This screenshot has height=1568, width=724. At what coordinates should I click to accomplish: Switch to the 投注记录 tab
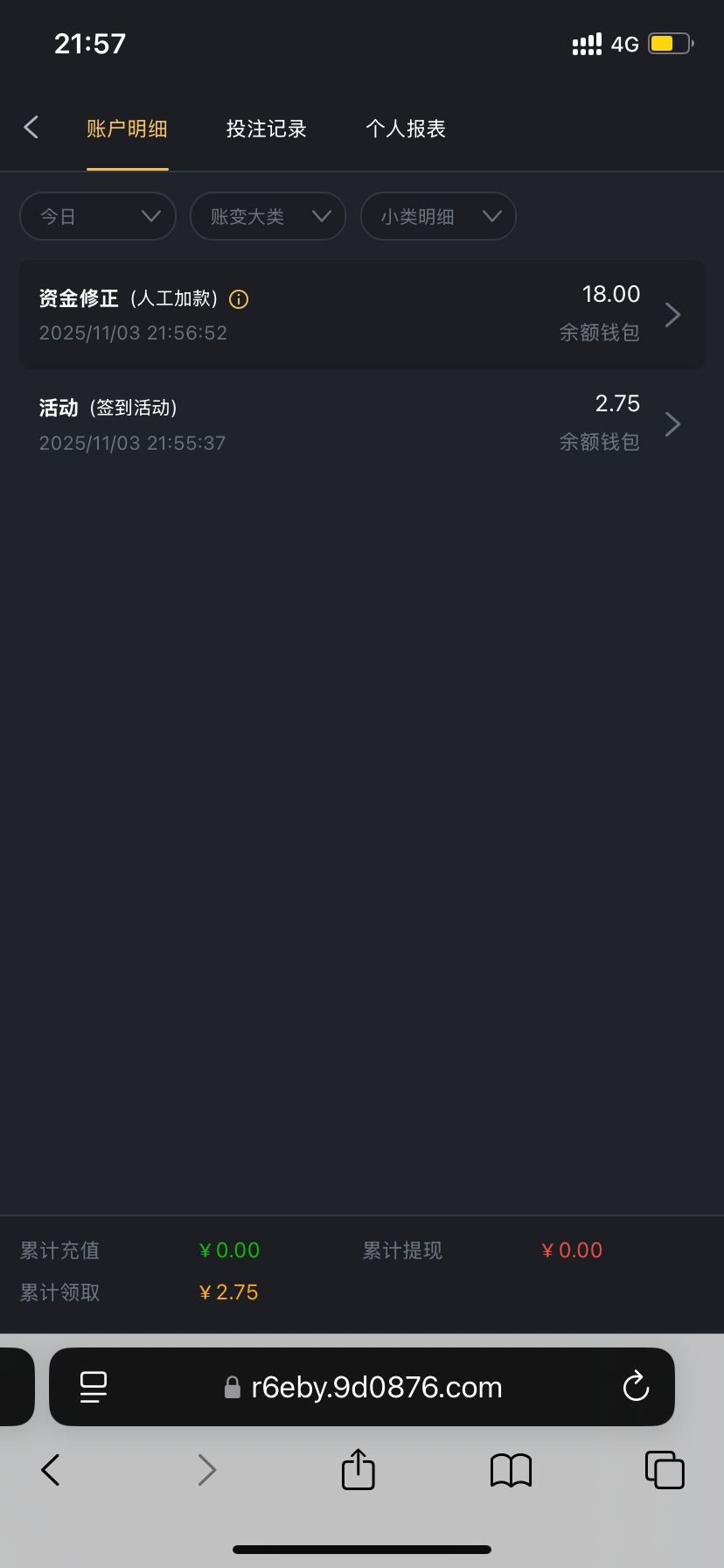pos(266,129)
